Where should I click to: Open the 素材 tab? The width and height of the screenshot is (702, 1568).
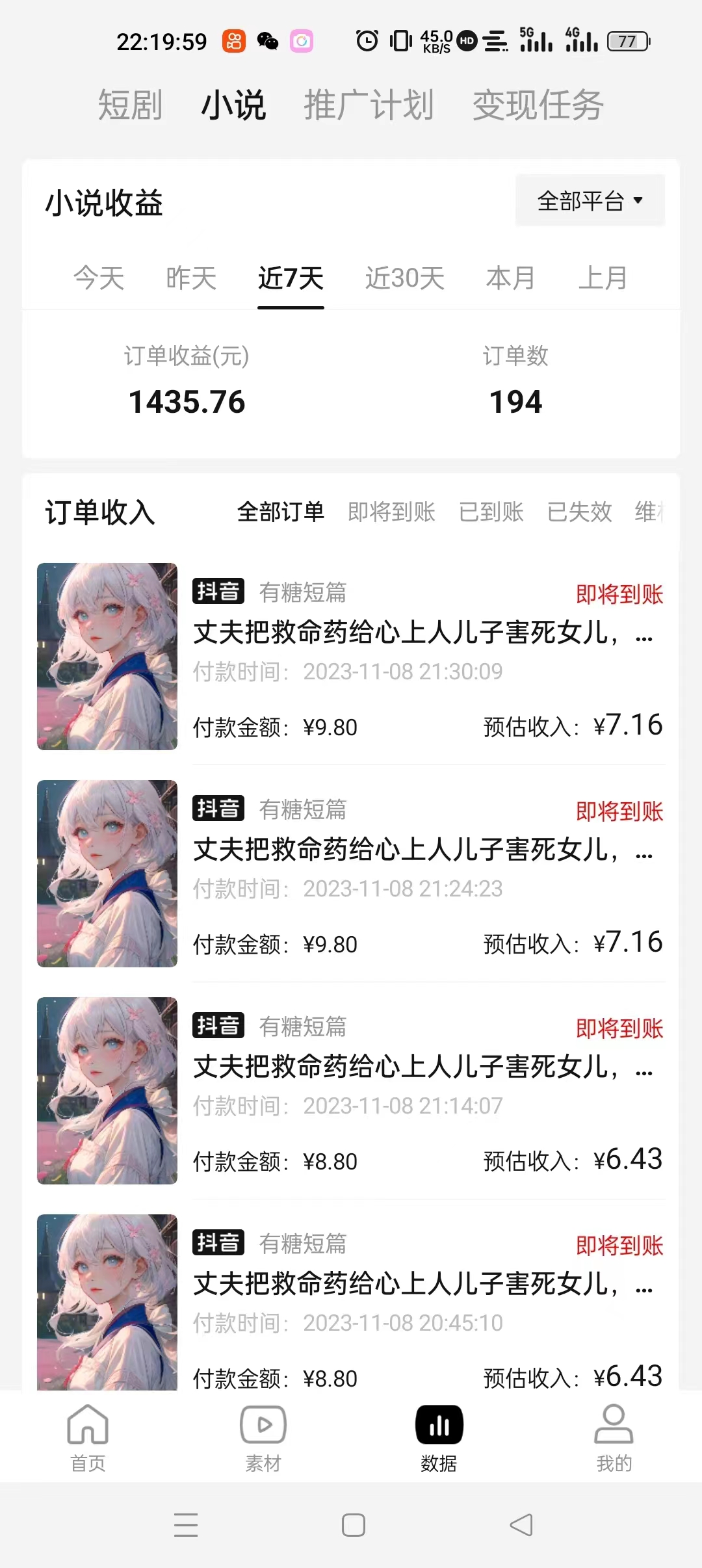pos(263,1438)
